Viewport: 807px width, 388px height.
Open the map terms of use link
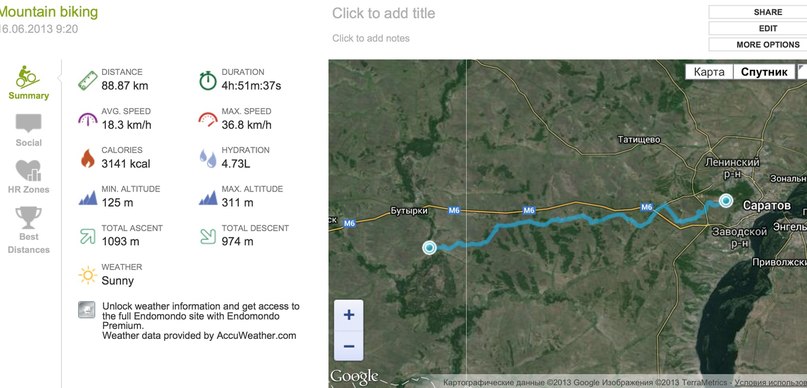click(770, 382)
